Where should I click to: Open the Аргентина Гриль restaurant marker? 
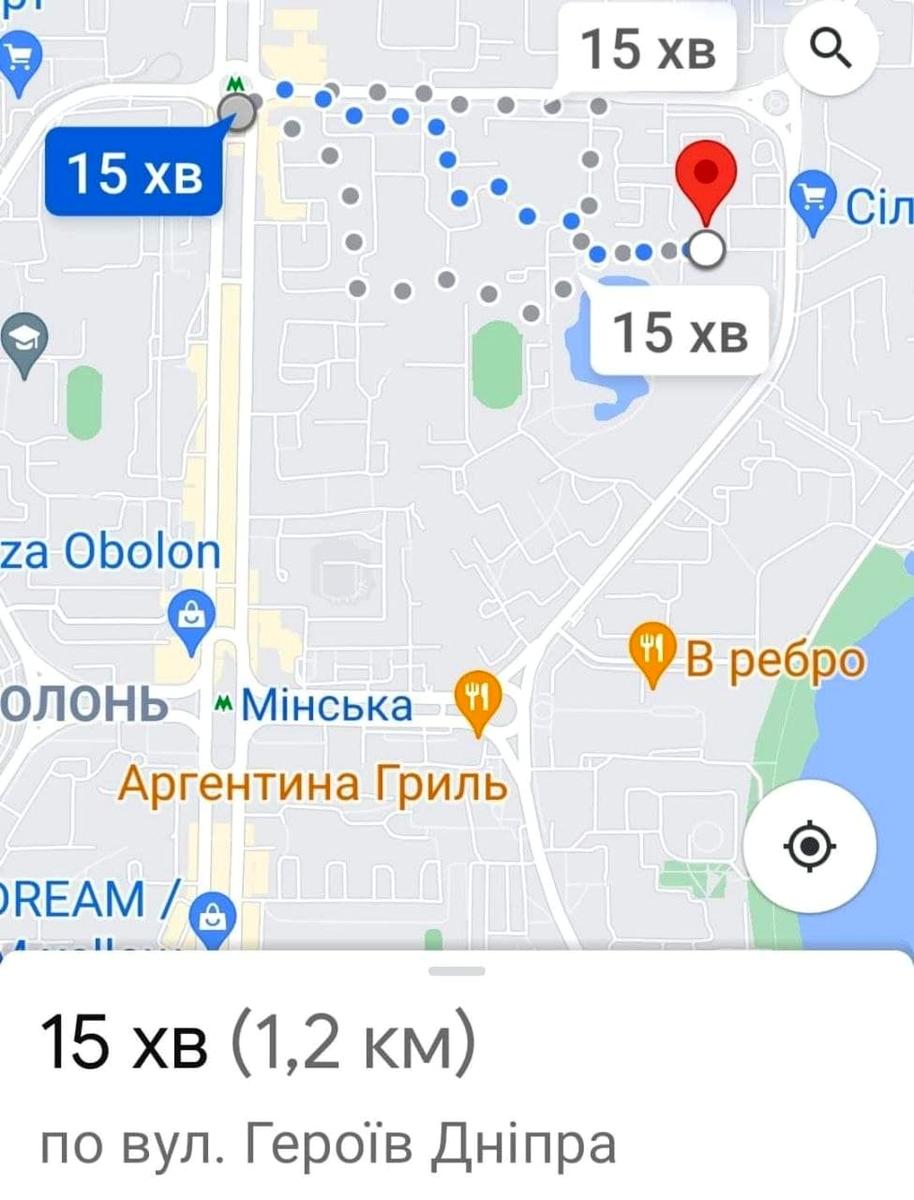[478, 694]
